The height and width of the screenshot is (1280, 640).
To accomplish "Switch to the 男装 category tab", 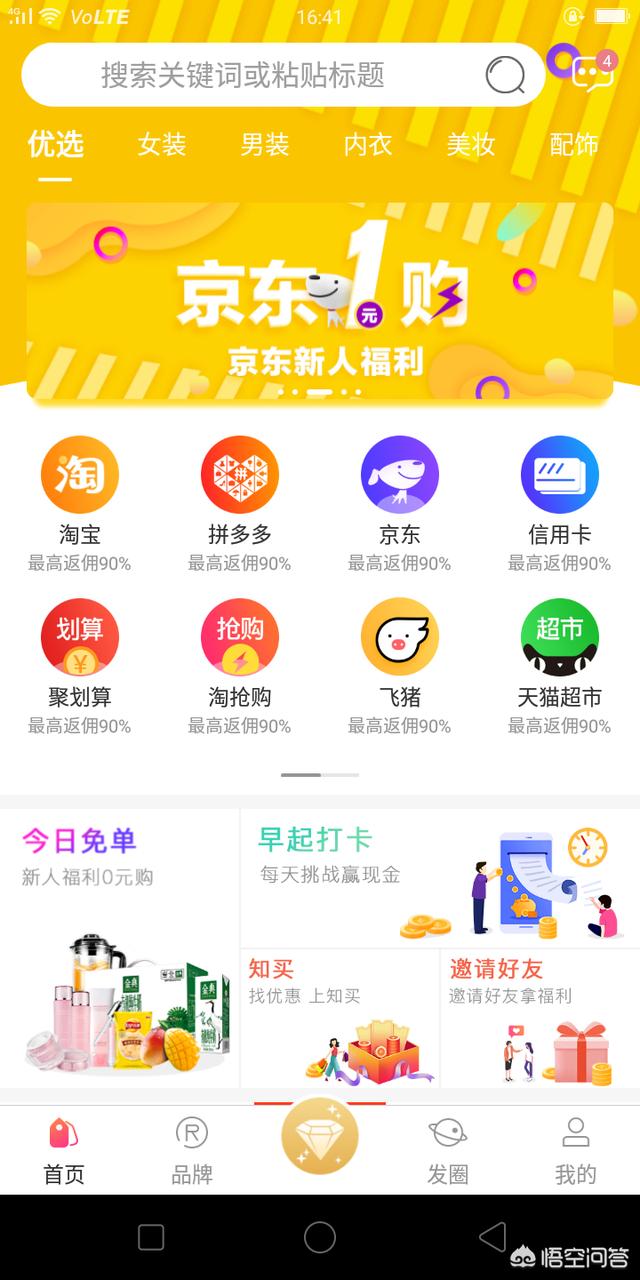I will coord(265,145).
